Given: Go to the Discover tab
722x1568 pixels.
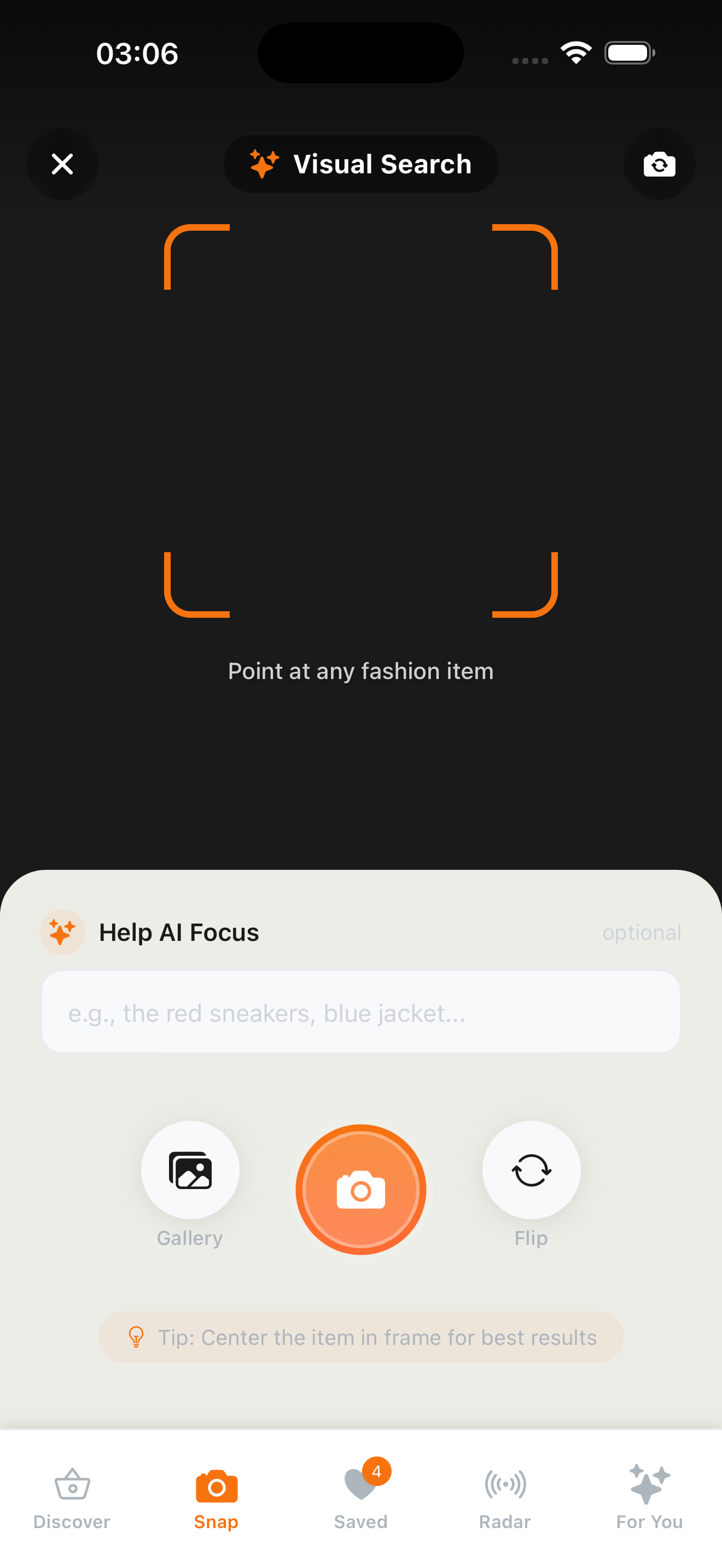Looking at the screenshot, I should [x=72, y=1497].
